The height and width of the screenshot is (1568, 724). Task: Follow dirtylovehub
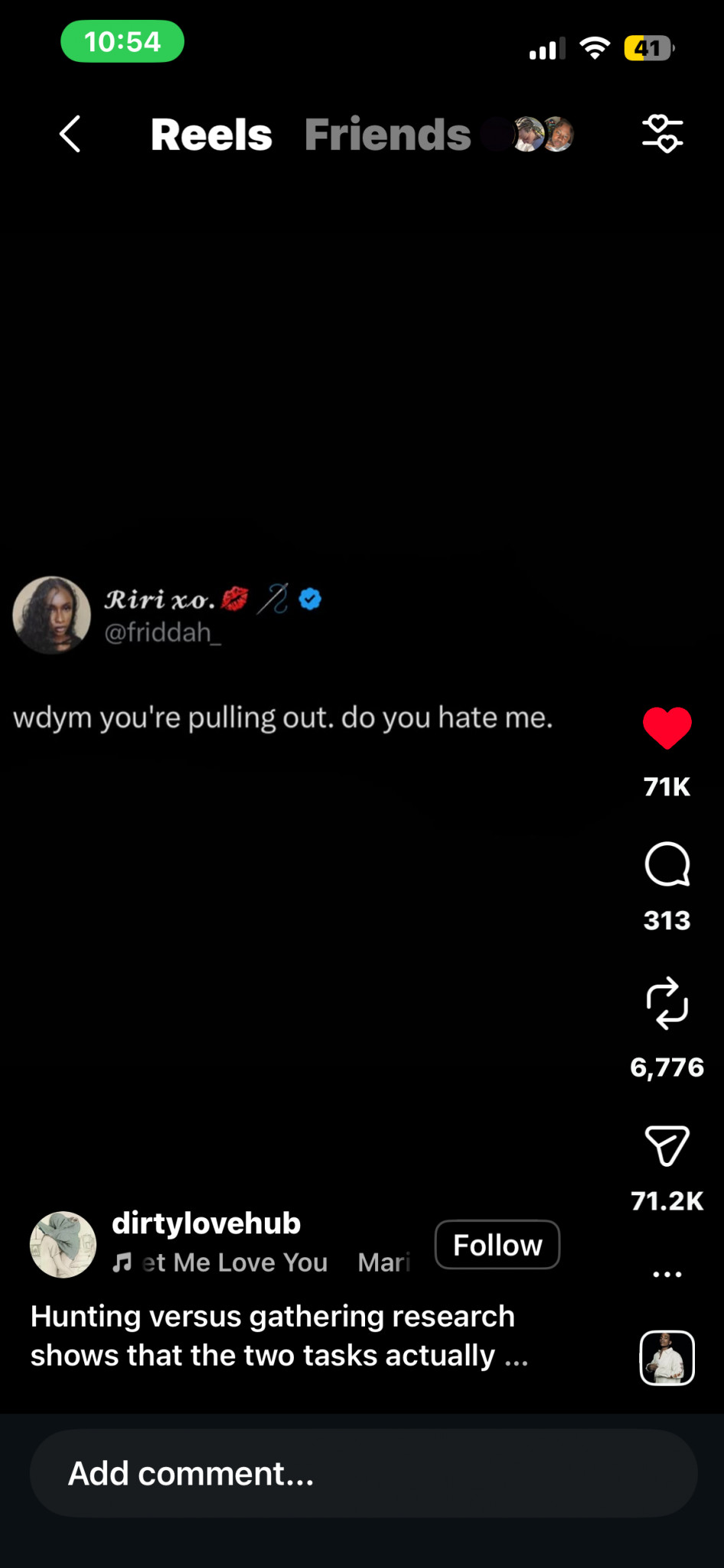point(497,1244)
